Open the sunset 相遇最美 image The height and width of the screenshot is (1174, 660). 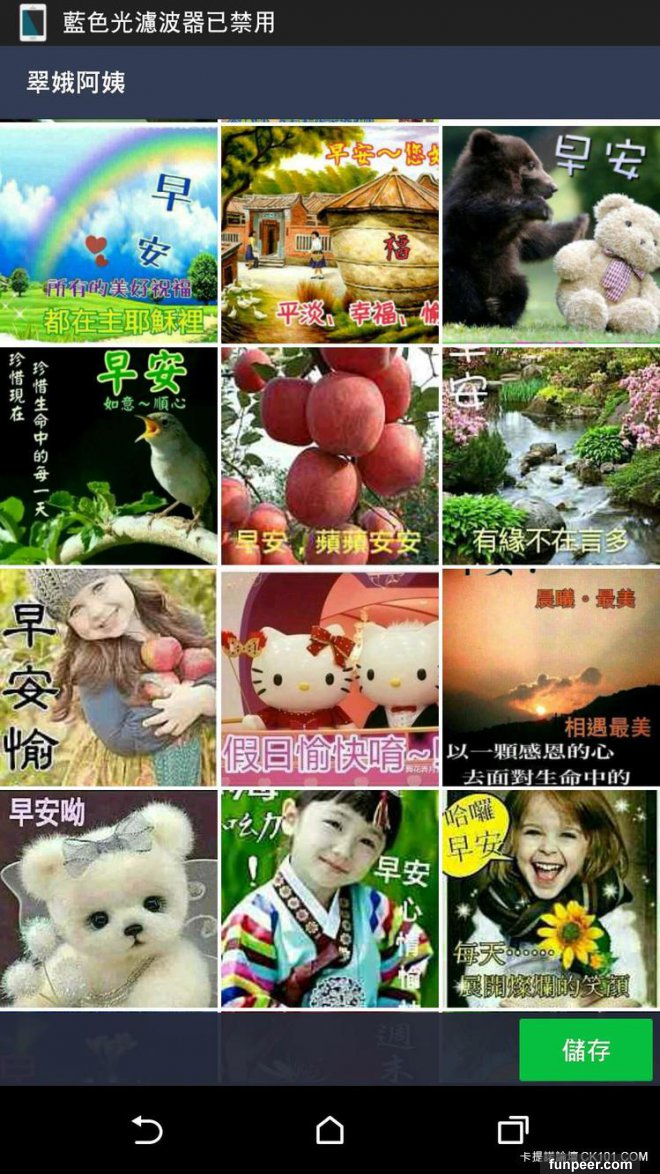click(x=551, y=677)
